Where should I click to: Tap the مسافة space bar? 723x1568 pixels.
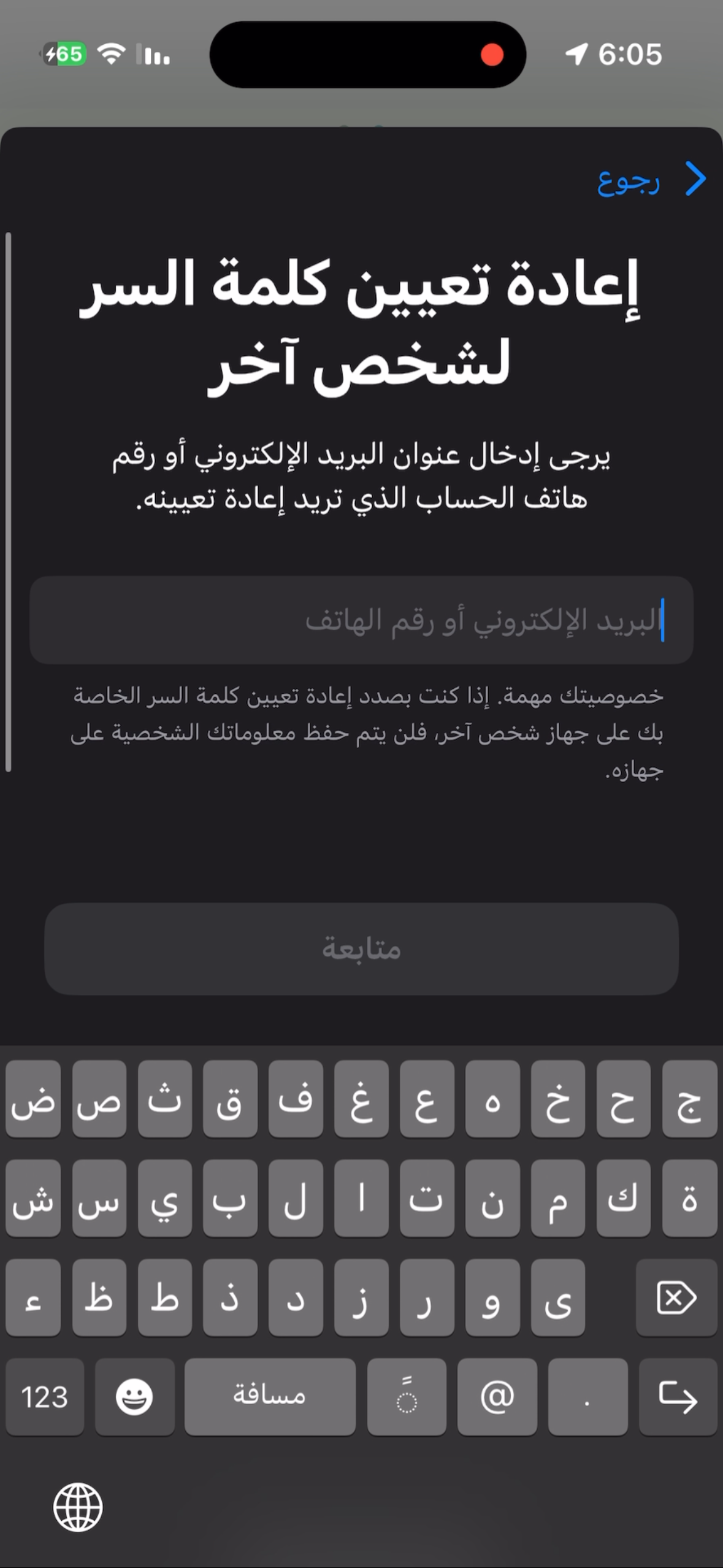coord(270,1397)
